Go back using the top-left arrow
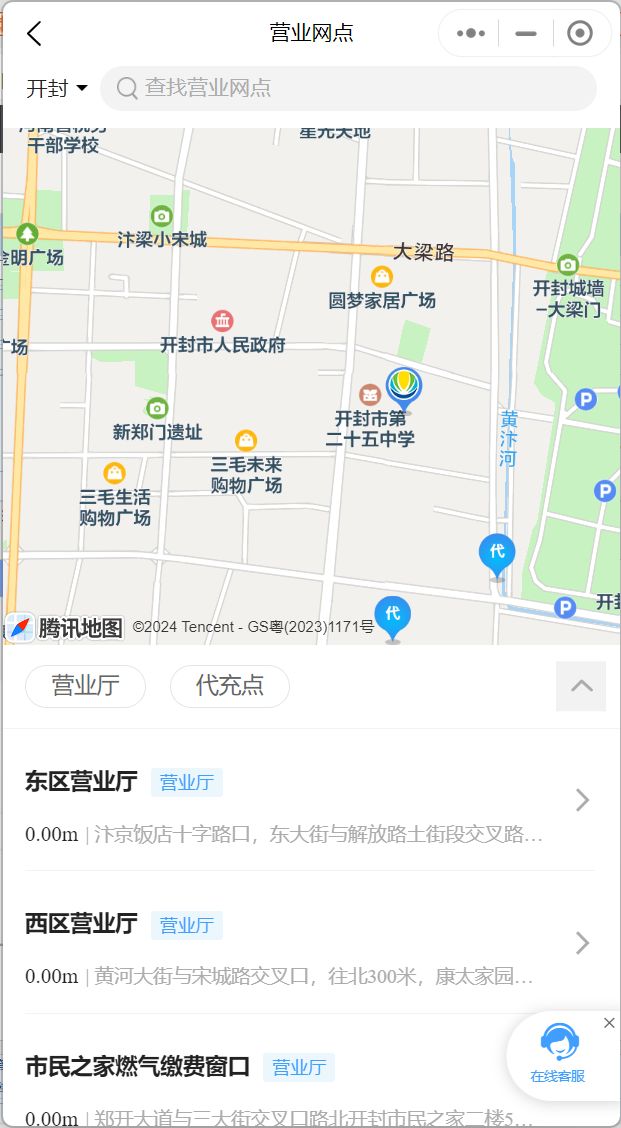The height and width of the screenshot is (1128, 621). [34, 33]
